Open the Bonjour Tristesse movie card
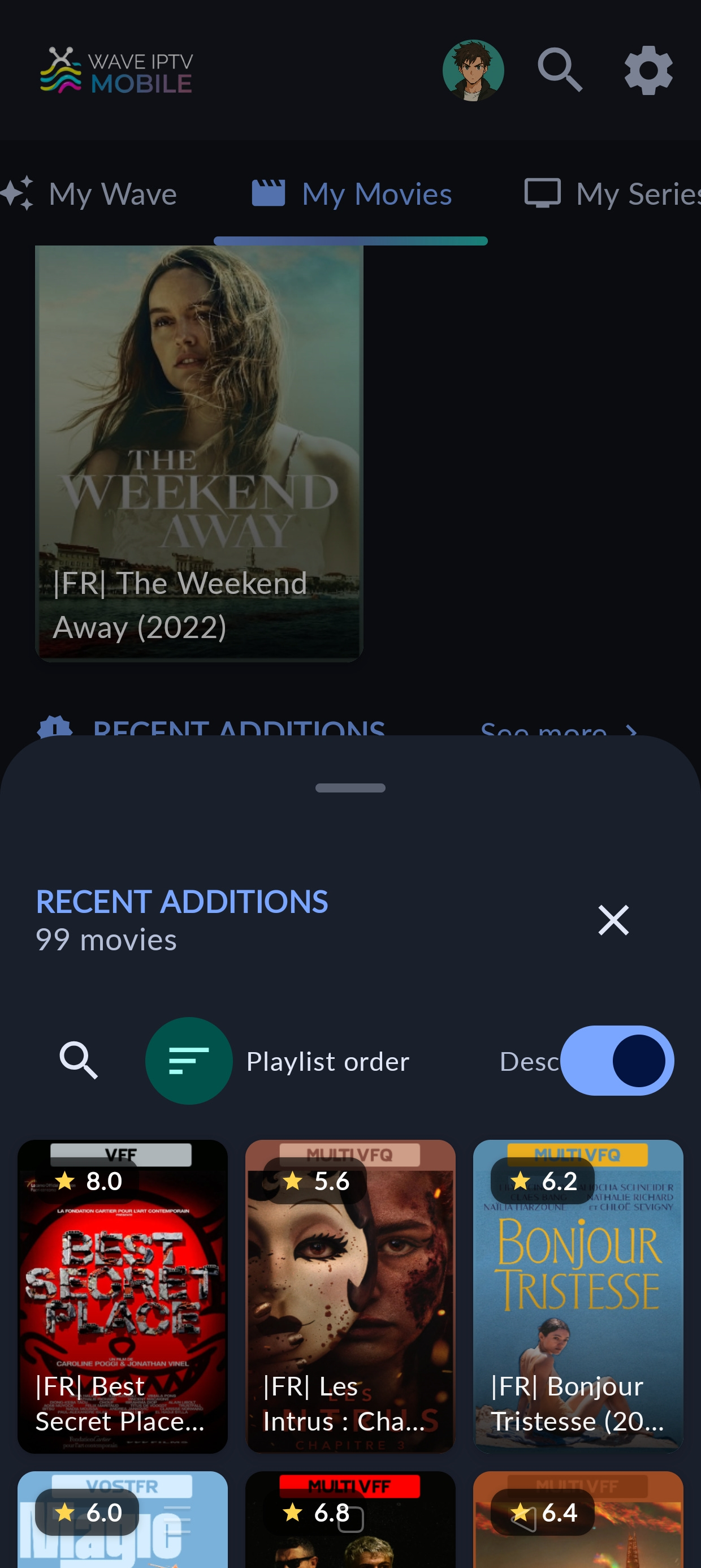 tap(578, 1296)
